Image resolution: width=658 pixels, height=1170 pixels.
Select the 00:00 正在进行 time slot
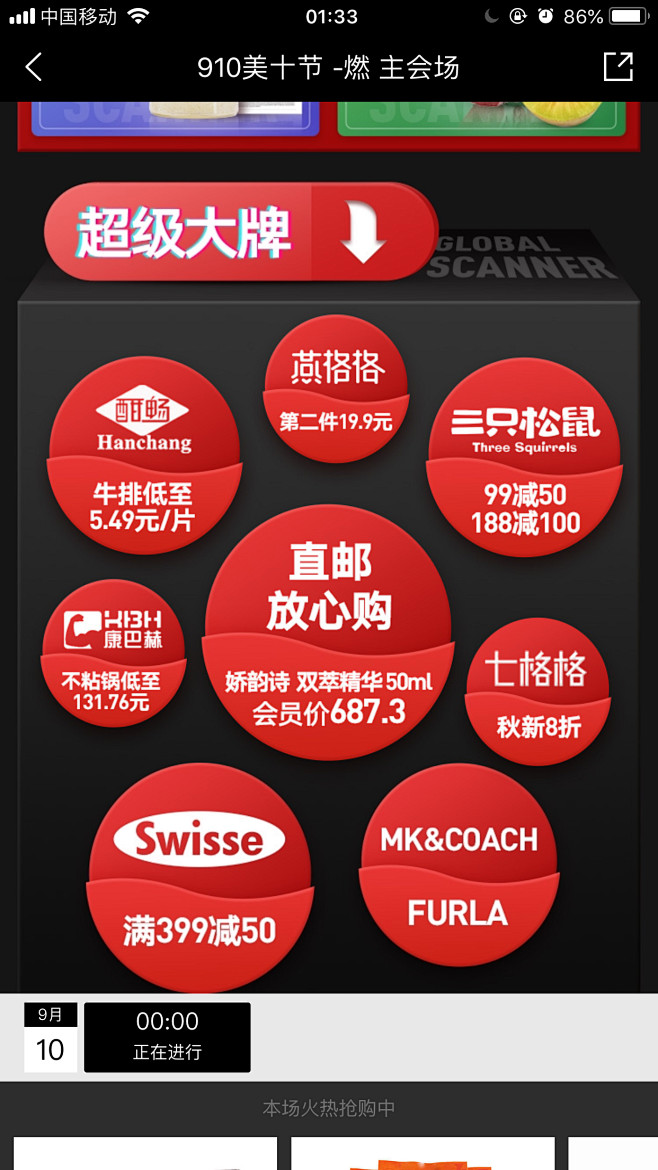coord(167,1037)
